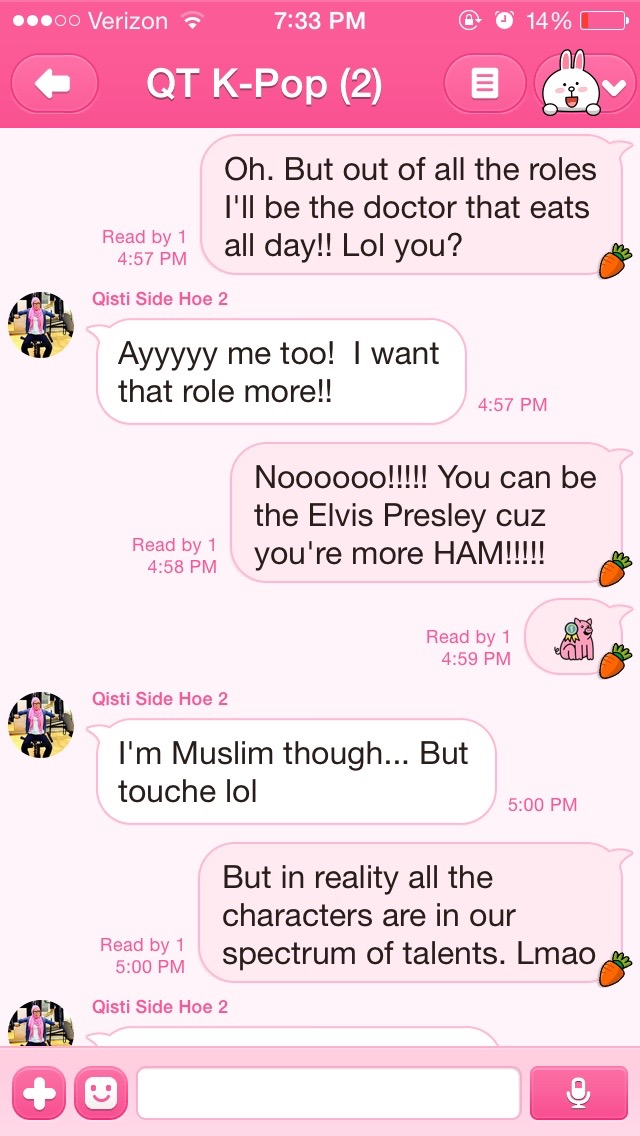Open the chat notes menu icon
Viewport: 640px width, 1136px height.
pos(485,84)
